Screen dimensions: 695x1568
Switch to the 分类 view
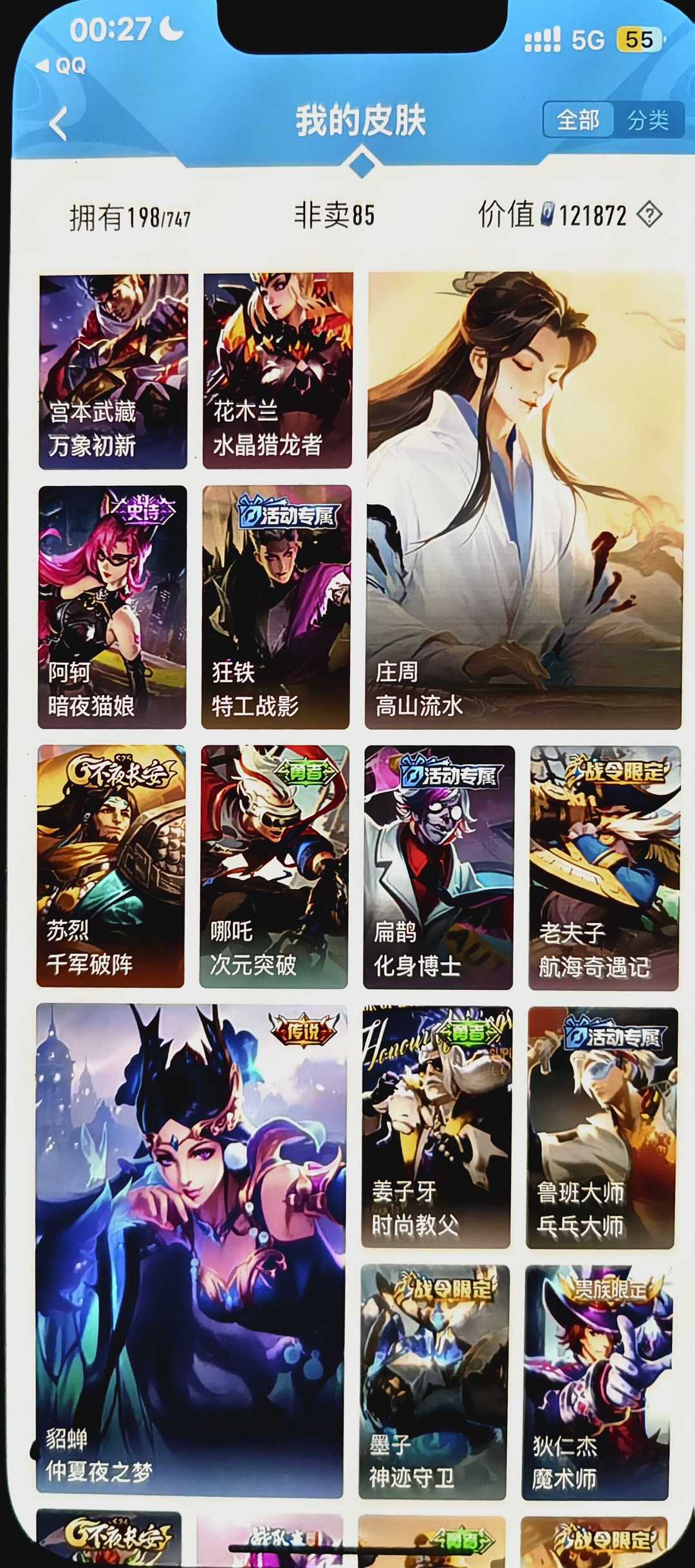(647, 120)
